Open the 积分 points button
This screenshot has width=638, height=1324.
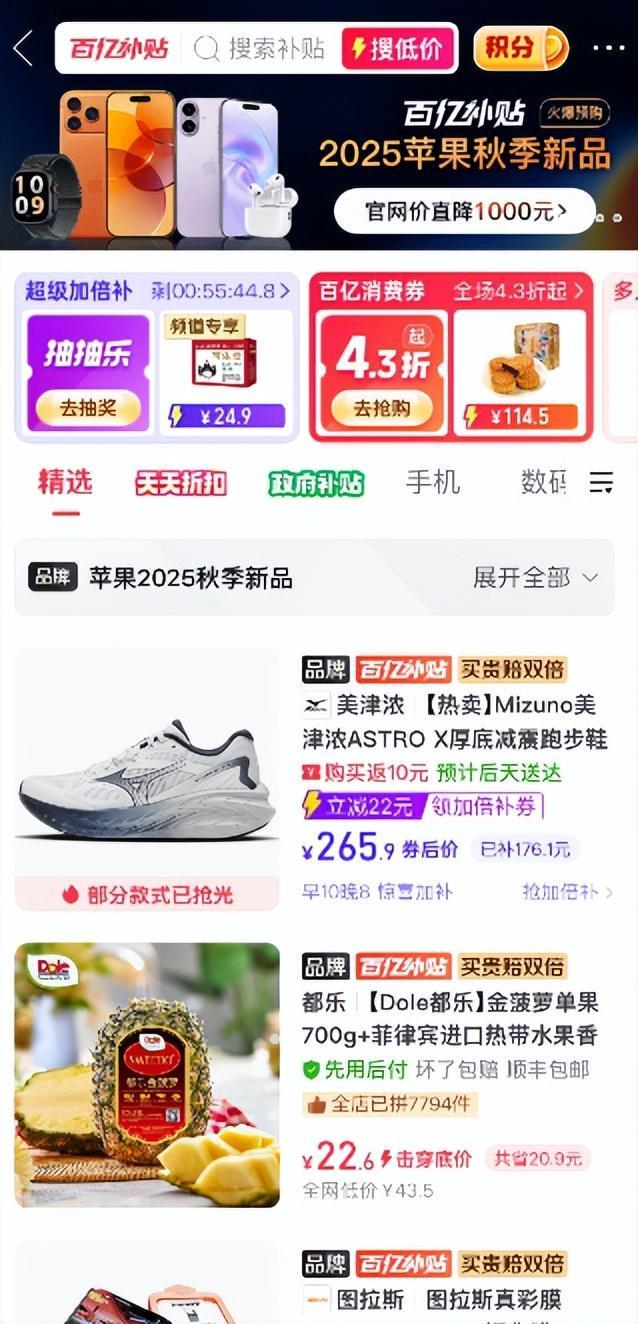click(x=520, y=48)
